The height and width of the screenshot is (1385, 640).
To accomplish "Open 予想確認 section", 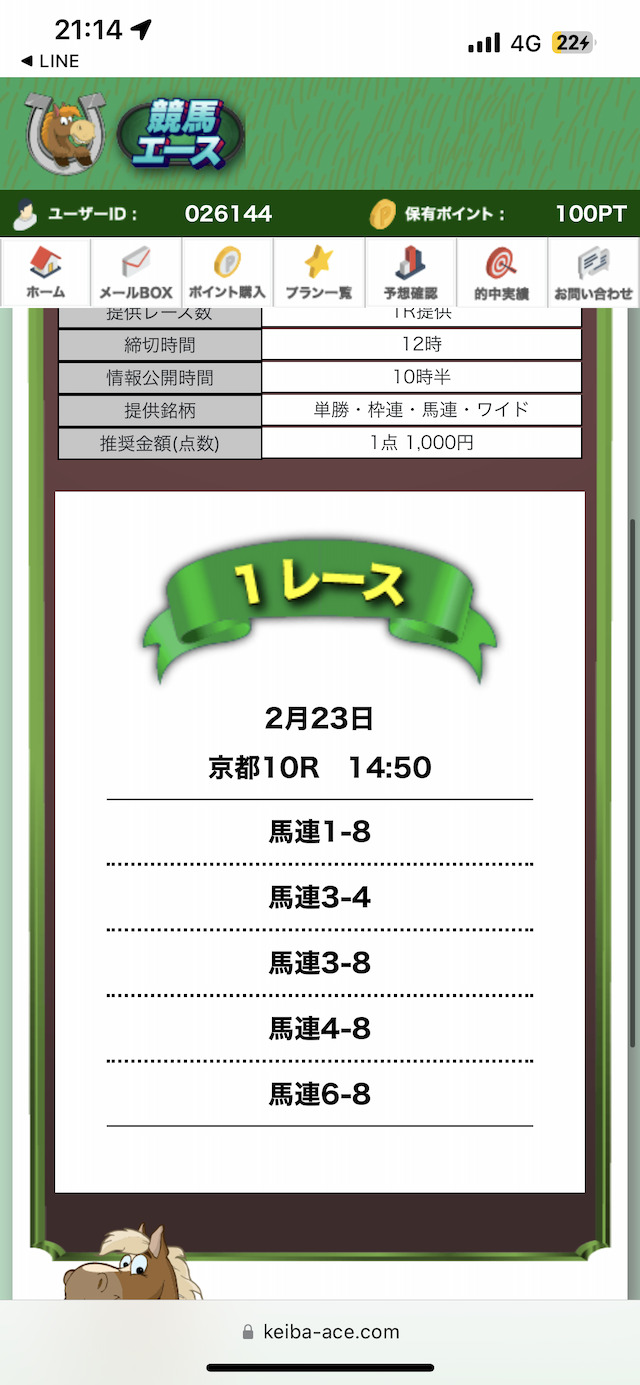I will (x=410, y=273).
